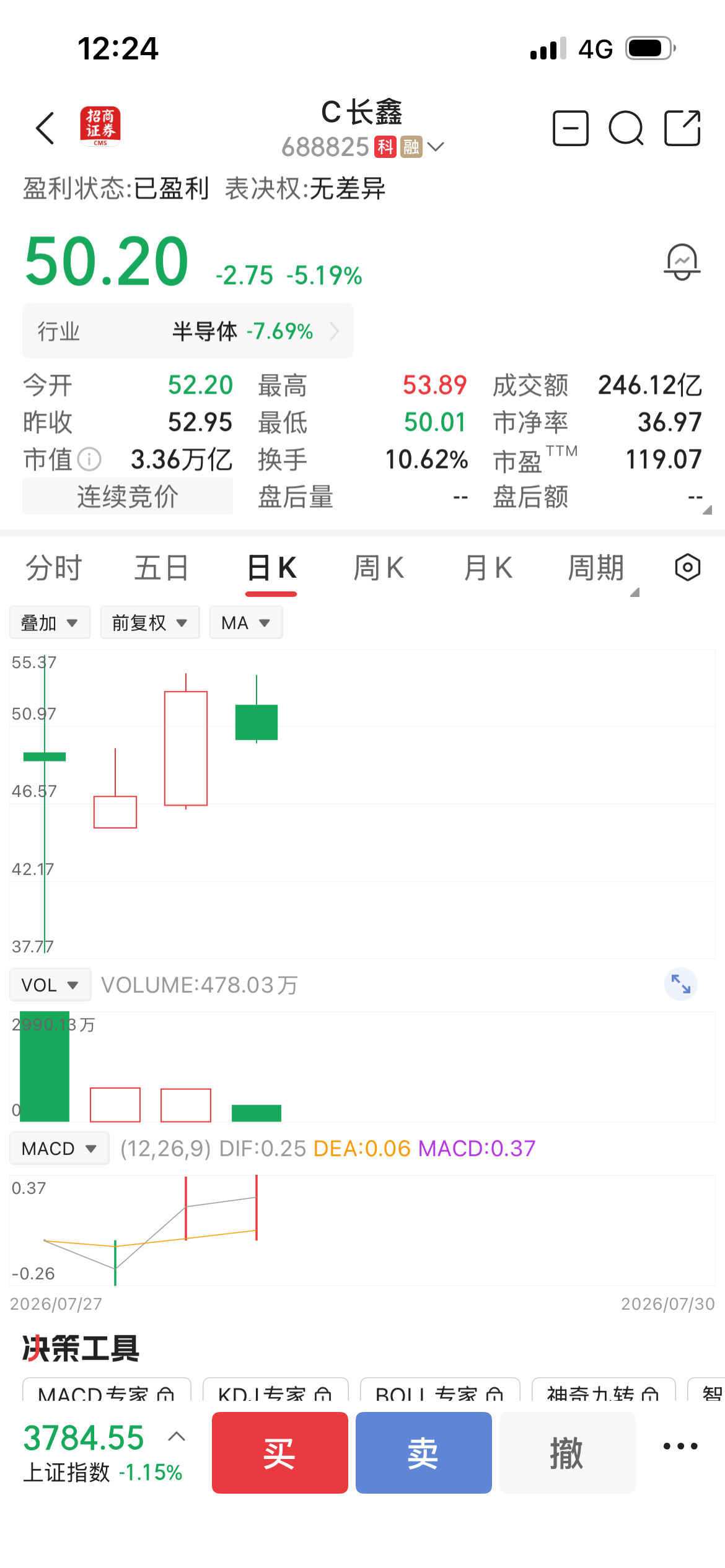
Task: Go back using the top-left arrow
Action: point(45,128)
